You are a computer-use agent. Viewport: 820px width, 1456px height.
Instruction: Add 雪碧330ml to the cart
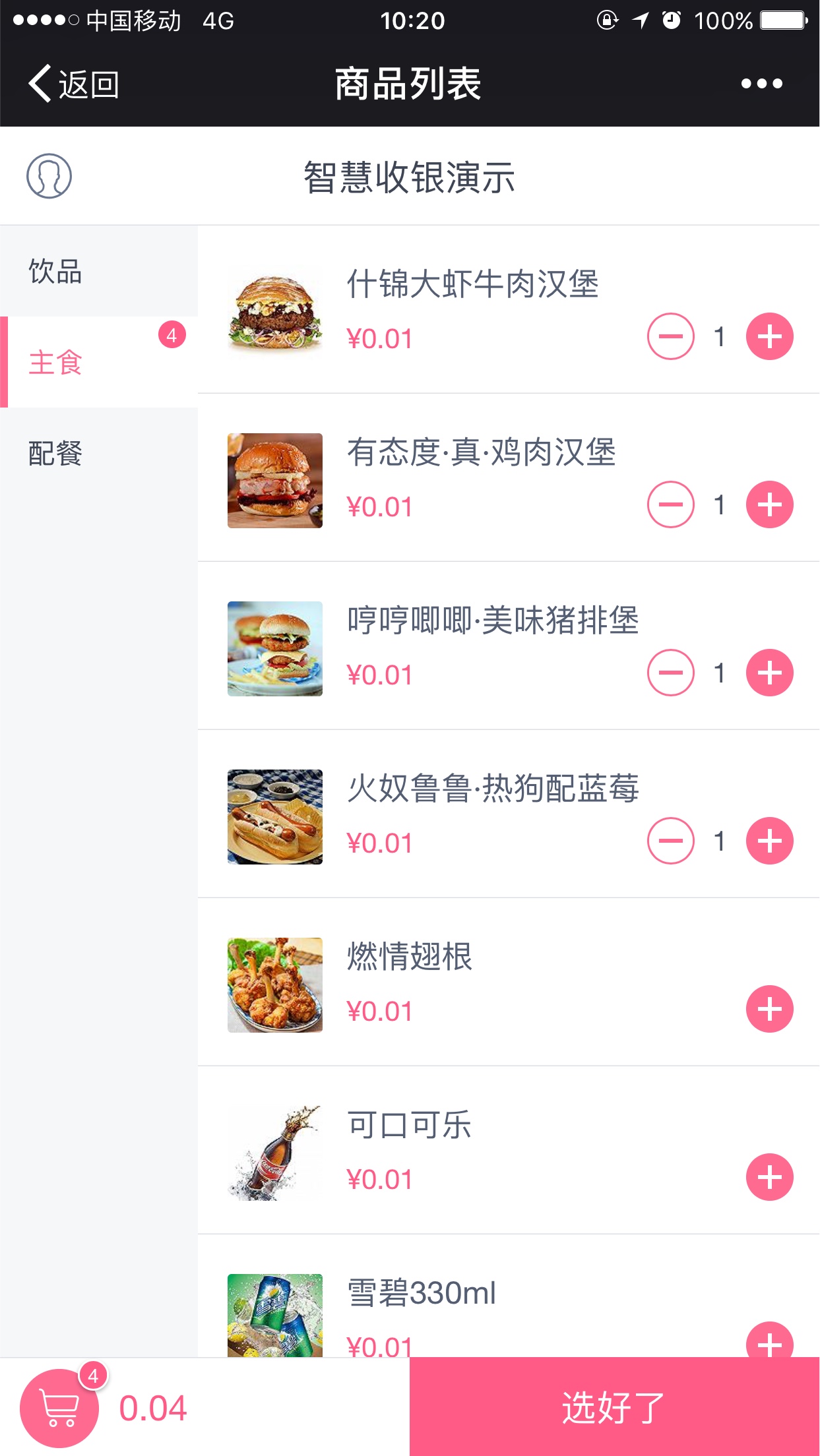769,1341
